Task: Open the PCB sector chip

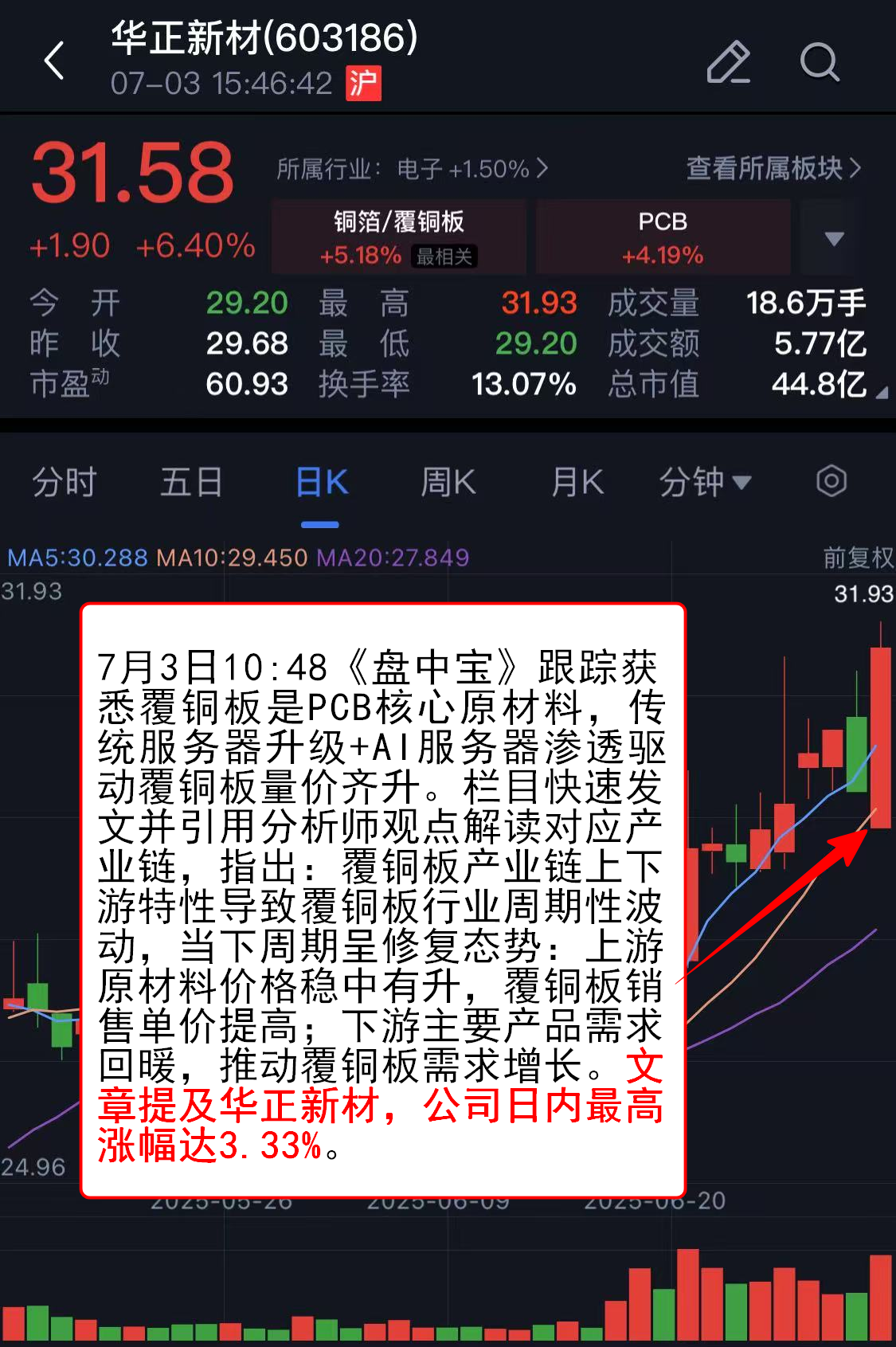Action: (x=663, y=237)
